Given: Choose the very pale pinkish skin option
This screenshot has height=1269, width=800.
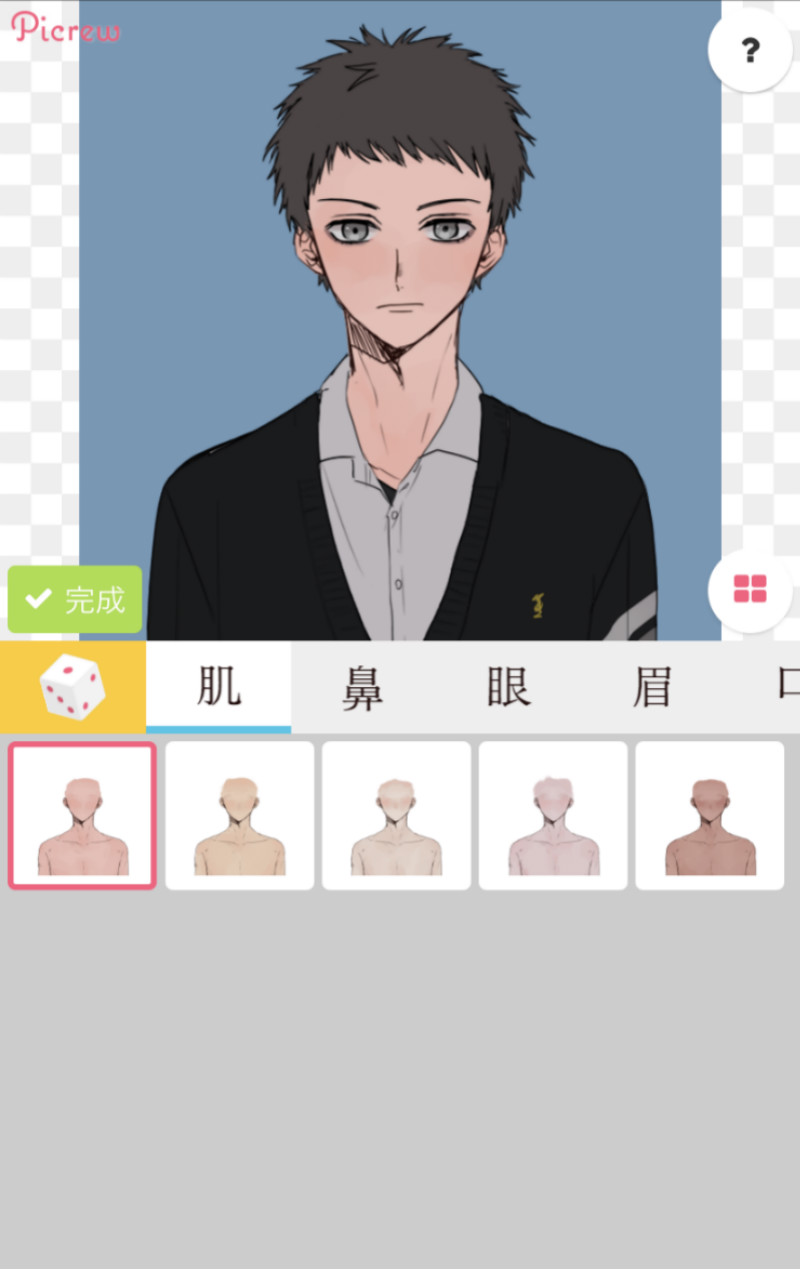Looking at the screenshot, I should (x=553, y=815).
